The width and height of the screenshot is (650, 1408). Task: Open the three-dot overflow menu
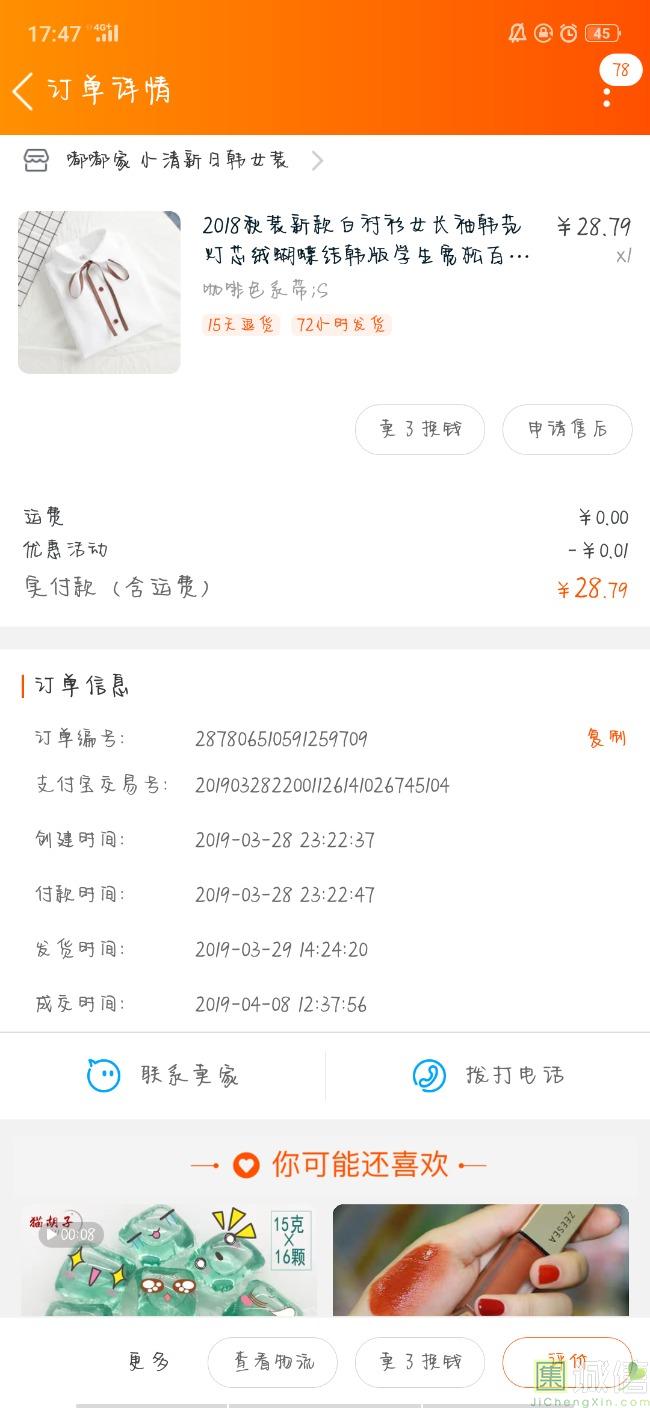tap(606, 97)
